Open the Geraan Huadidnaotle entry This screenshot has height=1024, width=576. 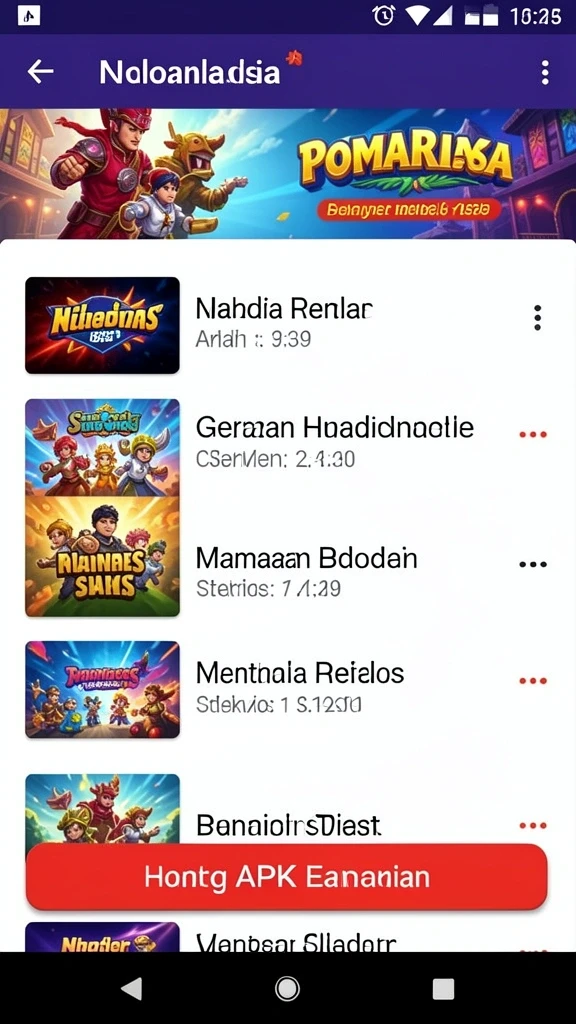[288, 444]
